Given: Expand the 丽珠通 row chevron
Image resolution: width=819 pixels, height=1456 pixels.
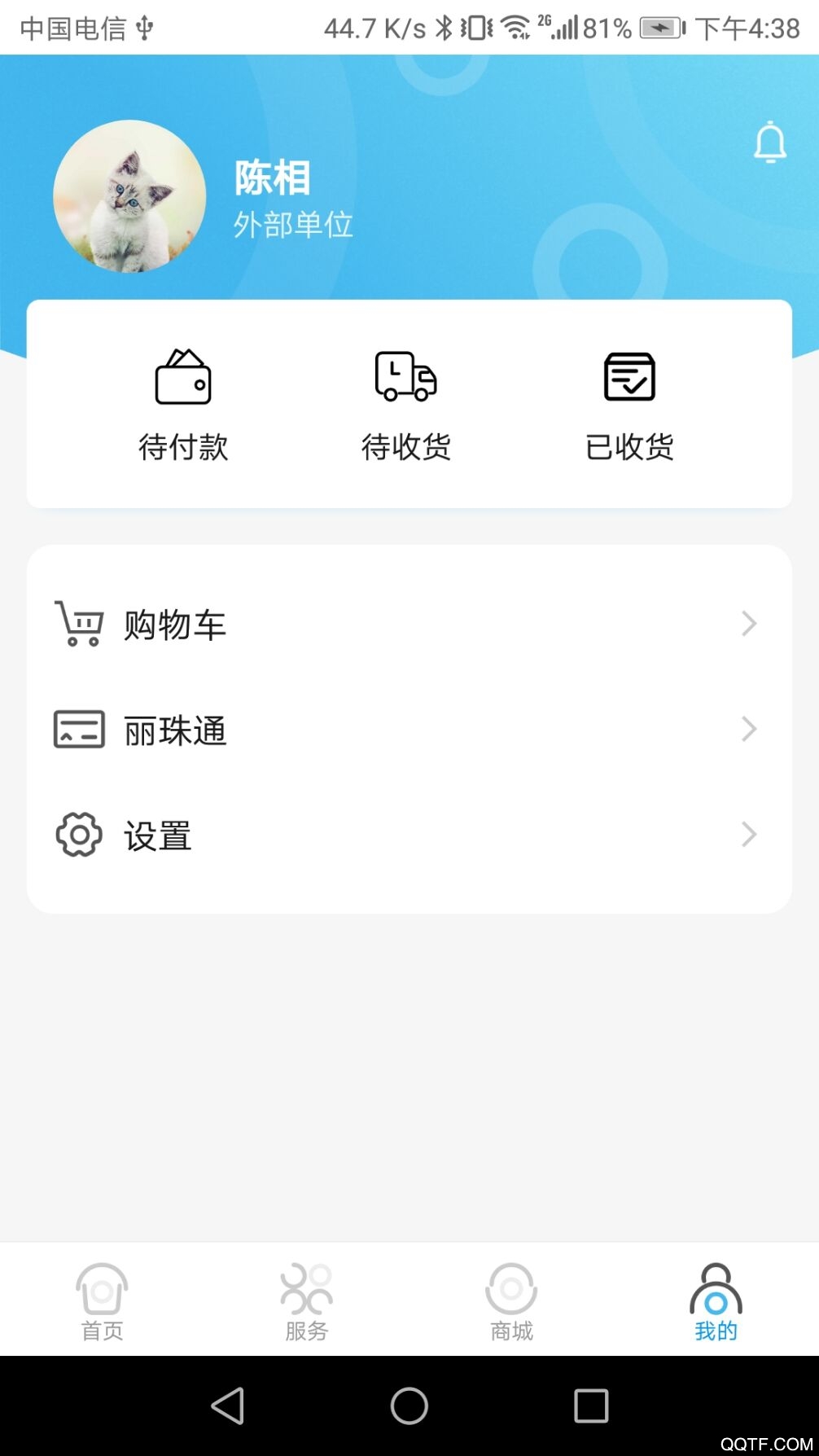Looking at the screenshot, I should (x=749, y=729).
